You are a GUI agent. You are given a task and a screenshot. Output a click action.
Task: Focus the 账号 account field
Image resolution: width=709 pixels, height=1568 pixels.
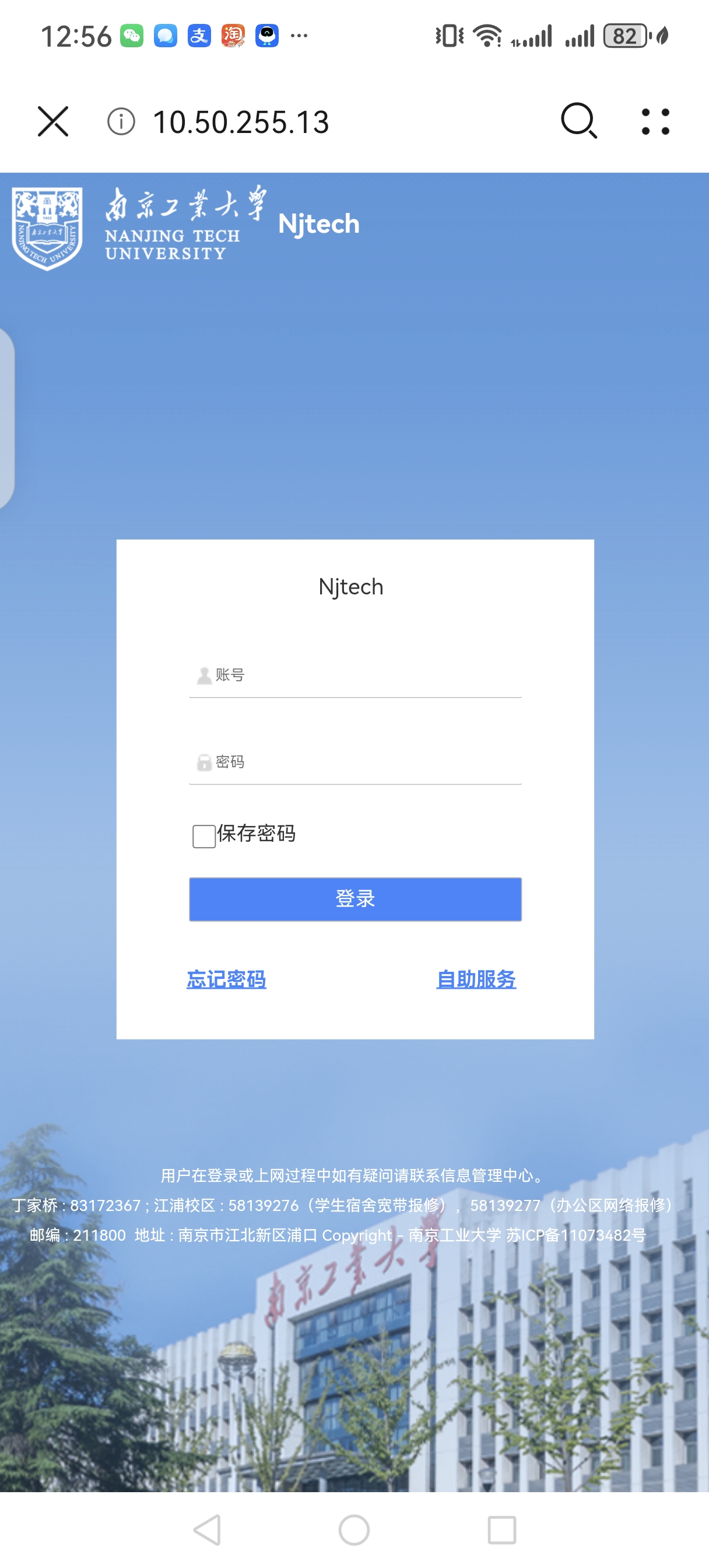pos(365,675)
